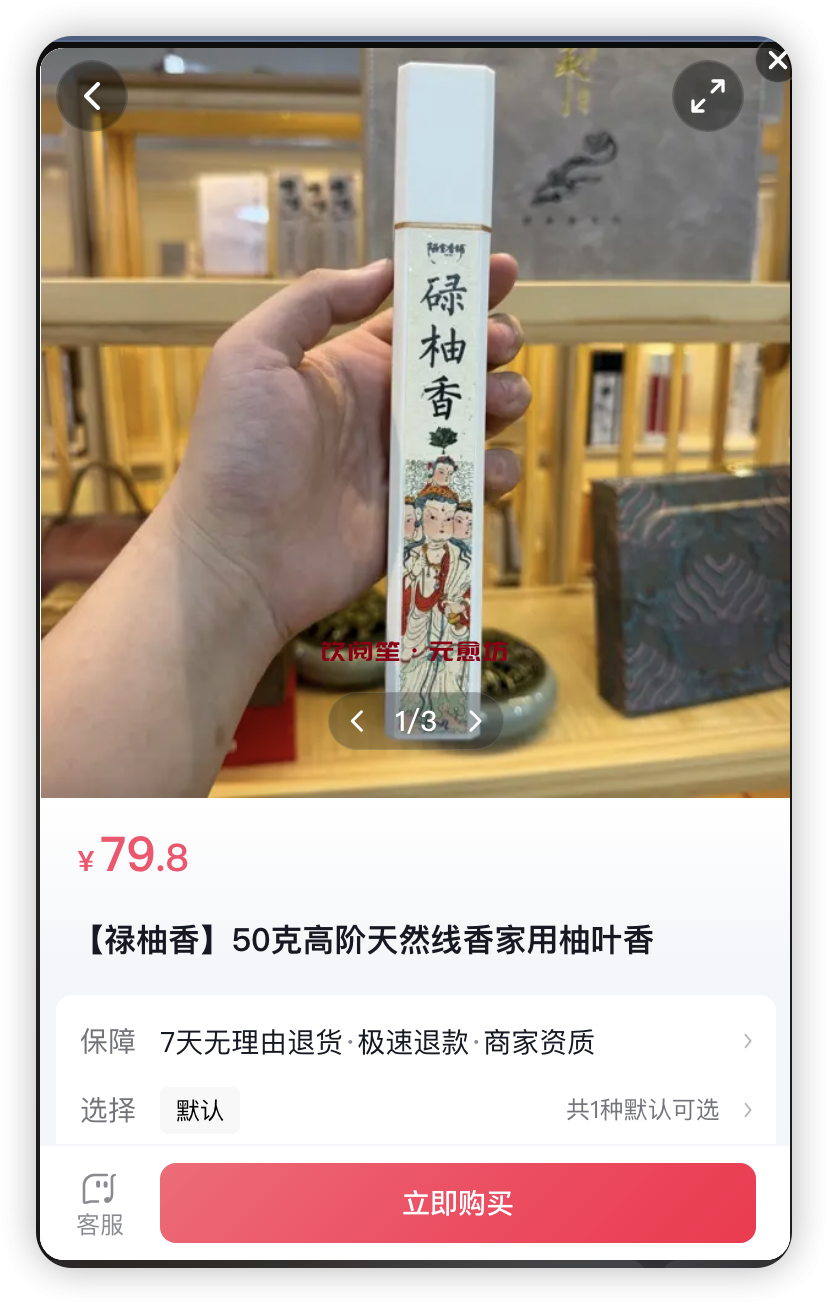Viewport: 828px width, 1304px height.
Task: Open the 保障 guarantee details row
Action: pos(415,1042)
